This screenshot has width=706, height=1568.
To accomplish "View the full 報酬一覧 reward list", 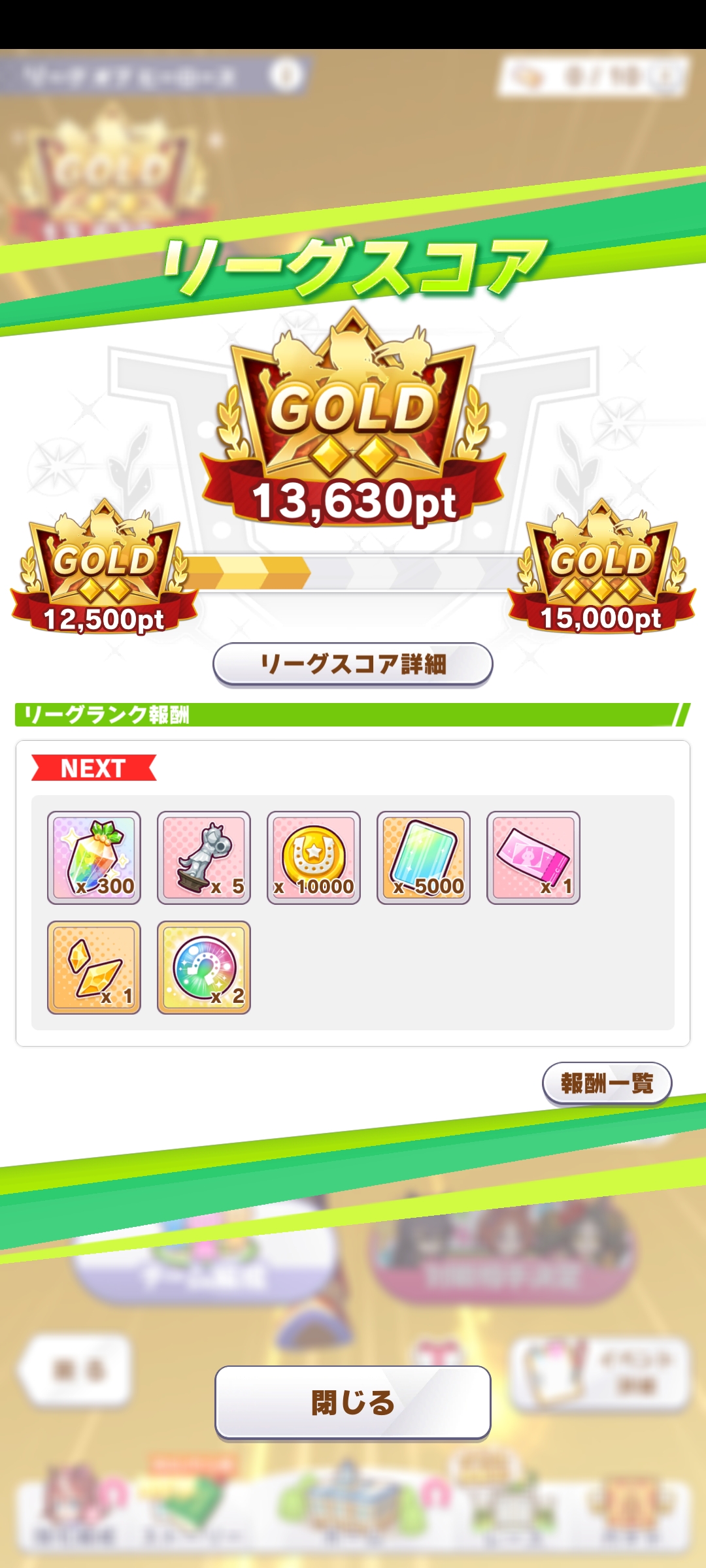I will click(x=607, y=1083).
